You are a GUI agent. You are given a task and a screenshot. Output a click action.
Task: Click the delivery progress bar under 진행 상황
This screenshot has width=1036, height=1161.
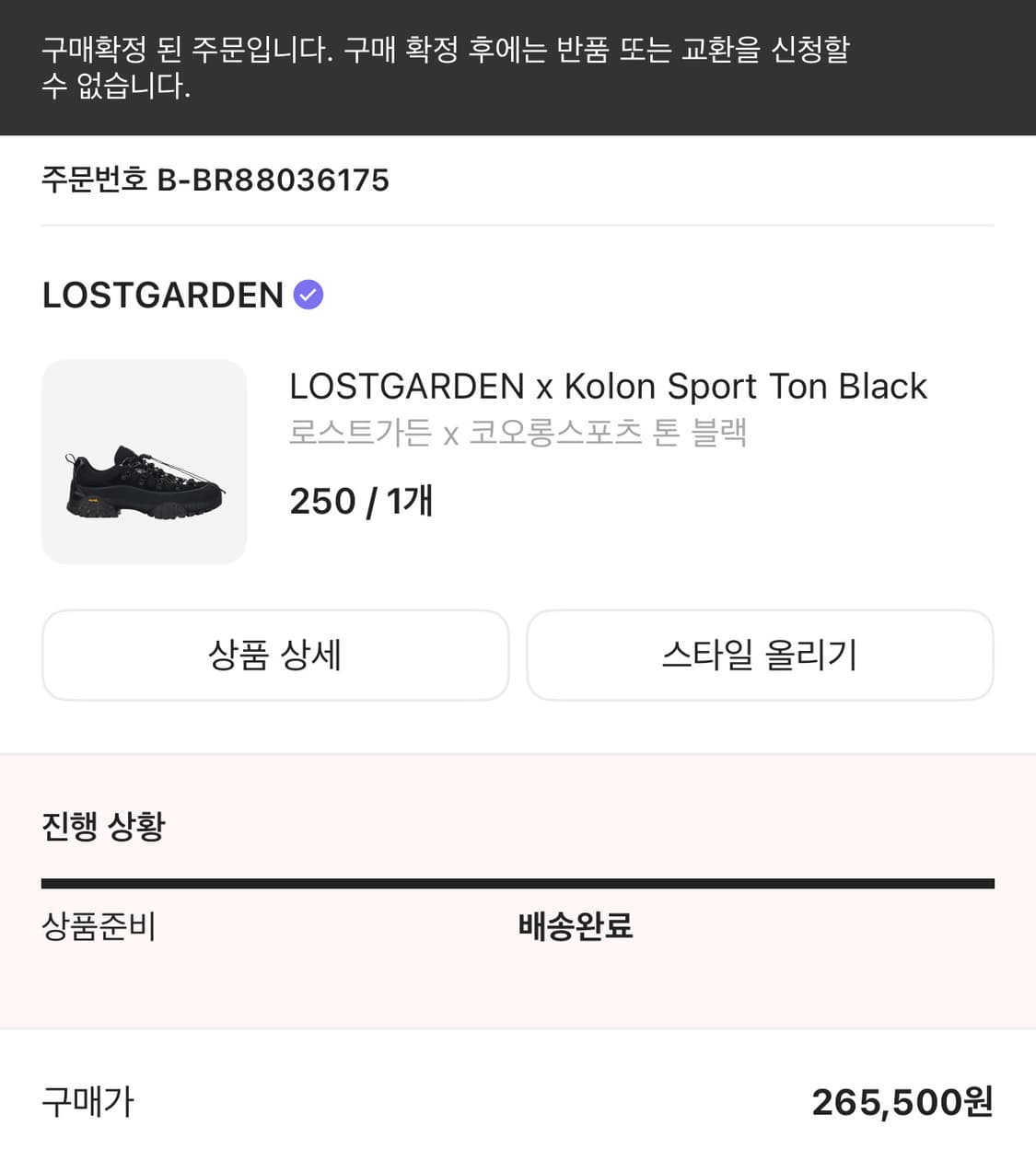518,883
